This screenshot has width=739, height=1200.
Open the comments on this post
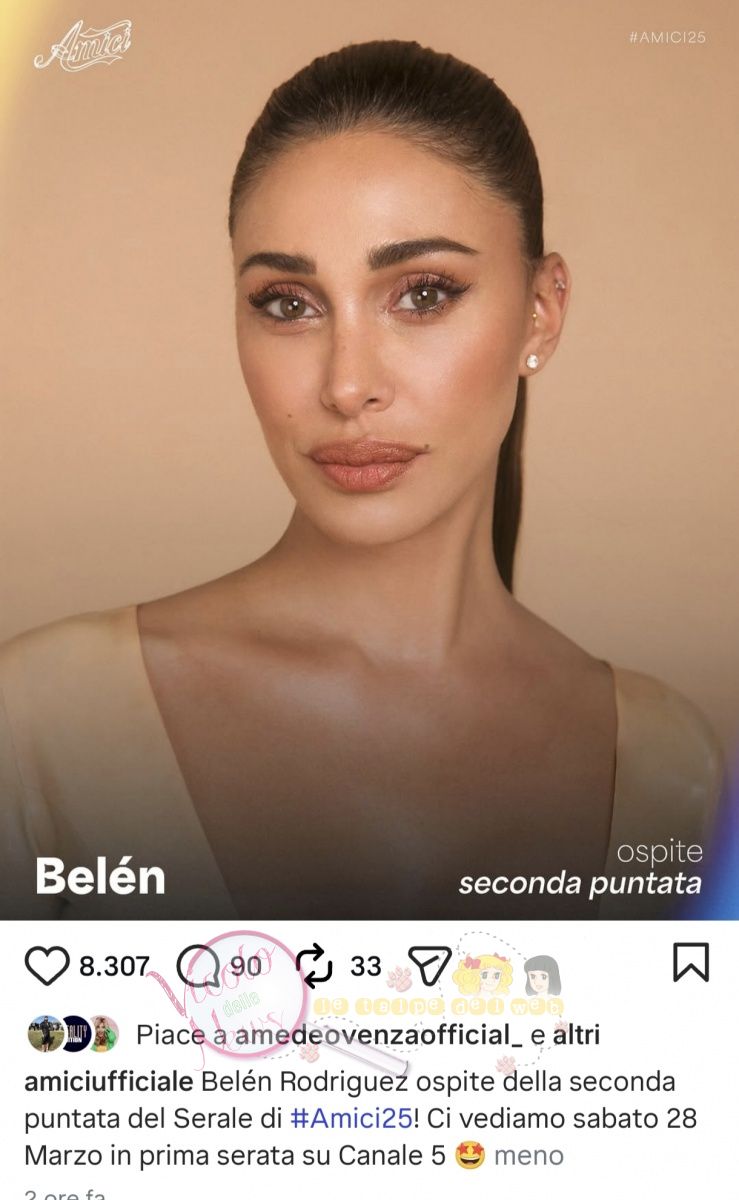pyautogui.click(x=197, y=966)
